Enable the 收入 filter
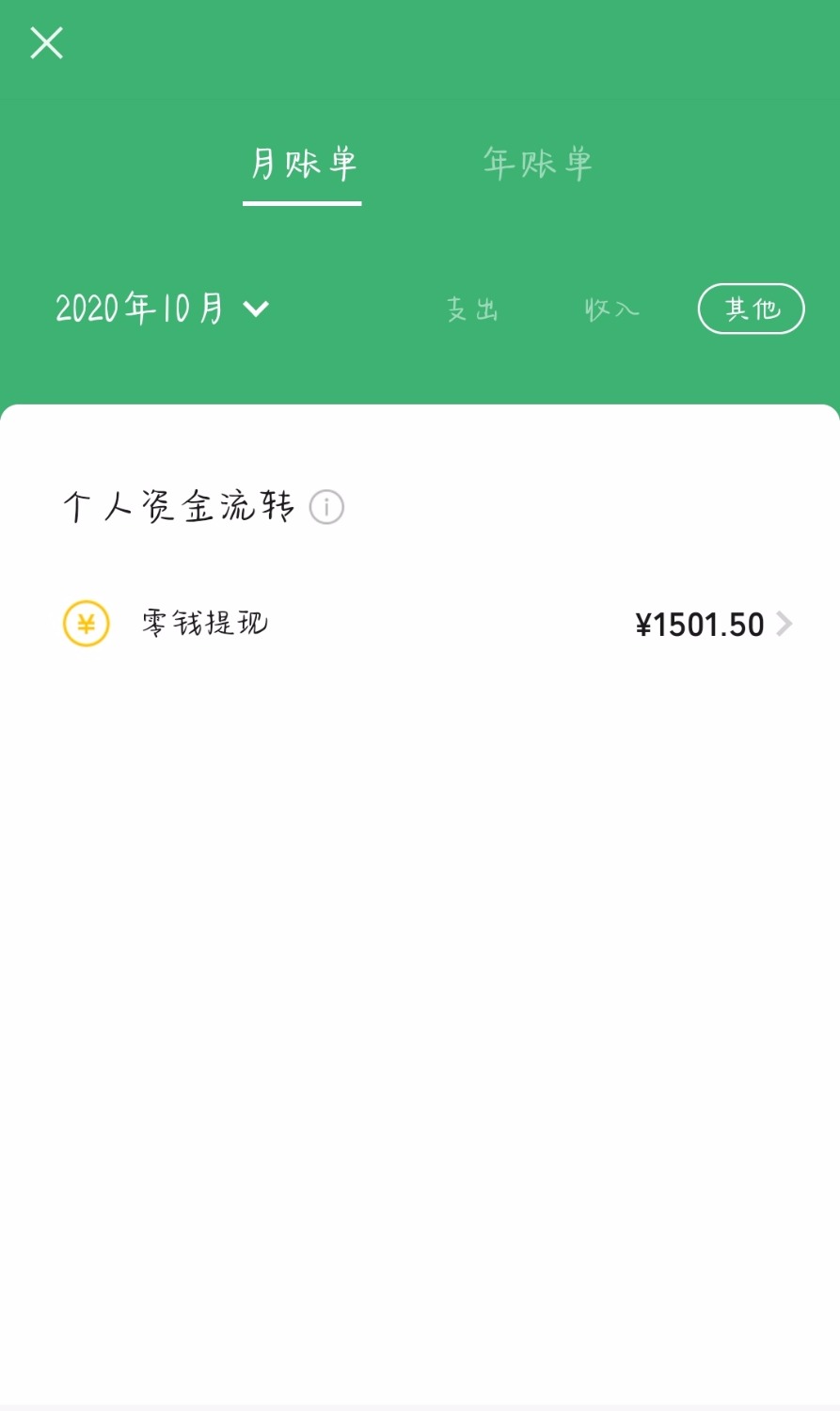 [x=610, y=309]
